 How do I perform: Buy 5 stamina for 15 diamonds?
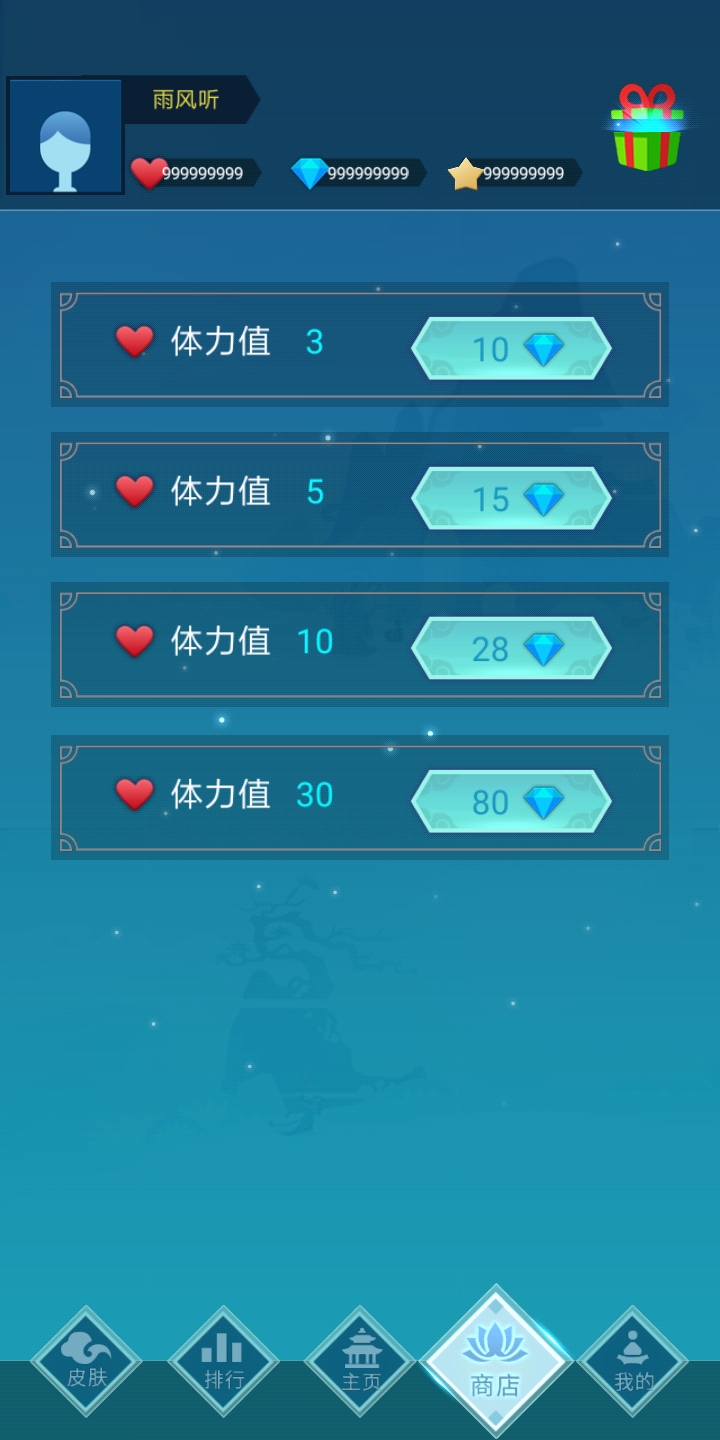coord(511,498)
